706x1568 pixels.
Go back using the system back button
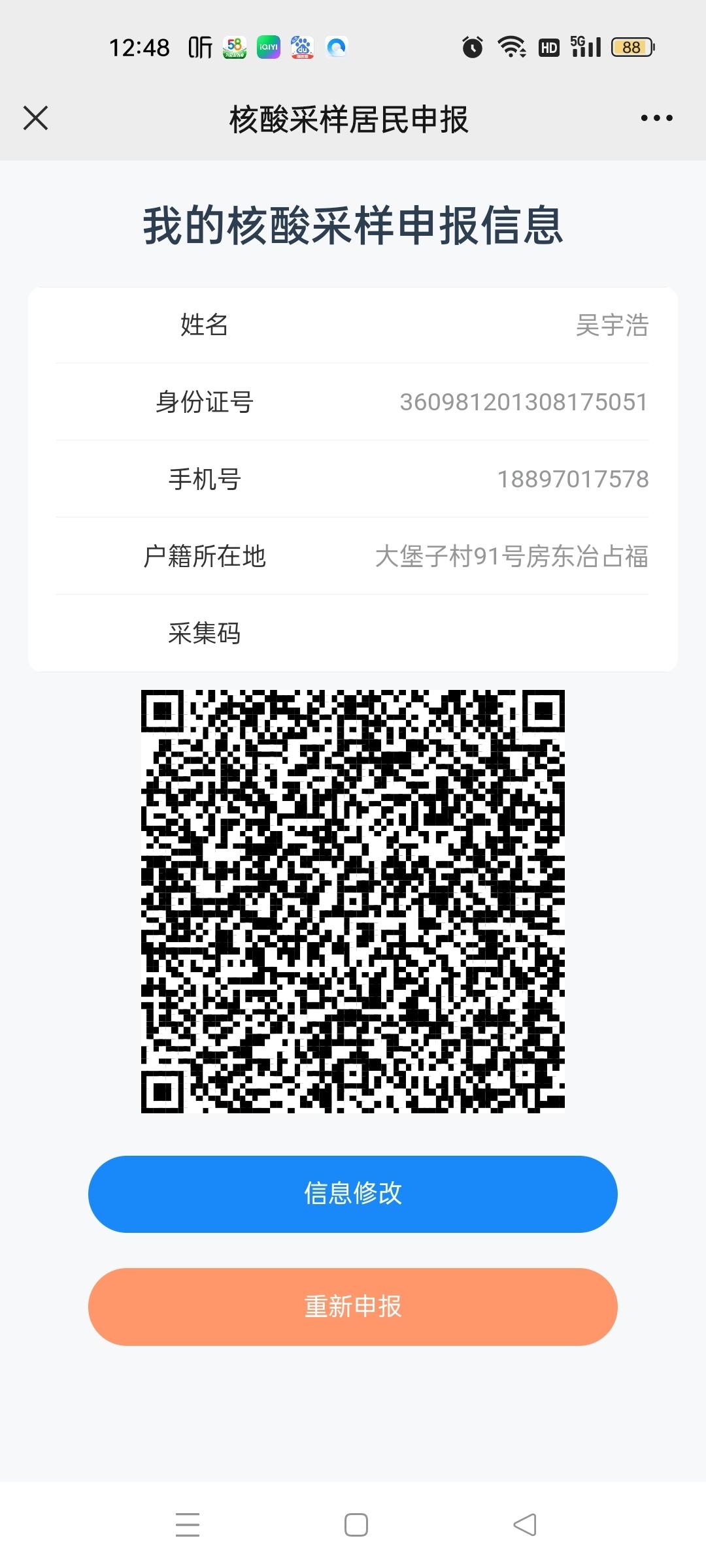524,1525
